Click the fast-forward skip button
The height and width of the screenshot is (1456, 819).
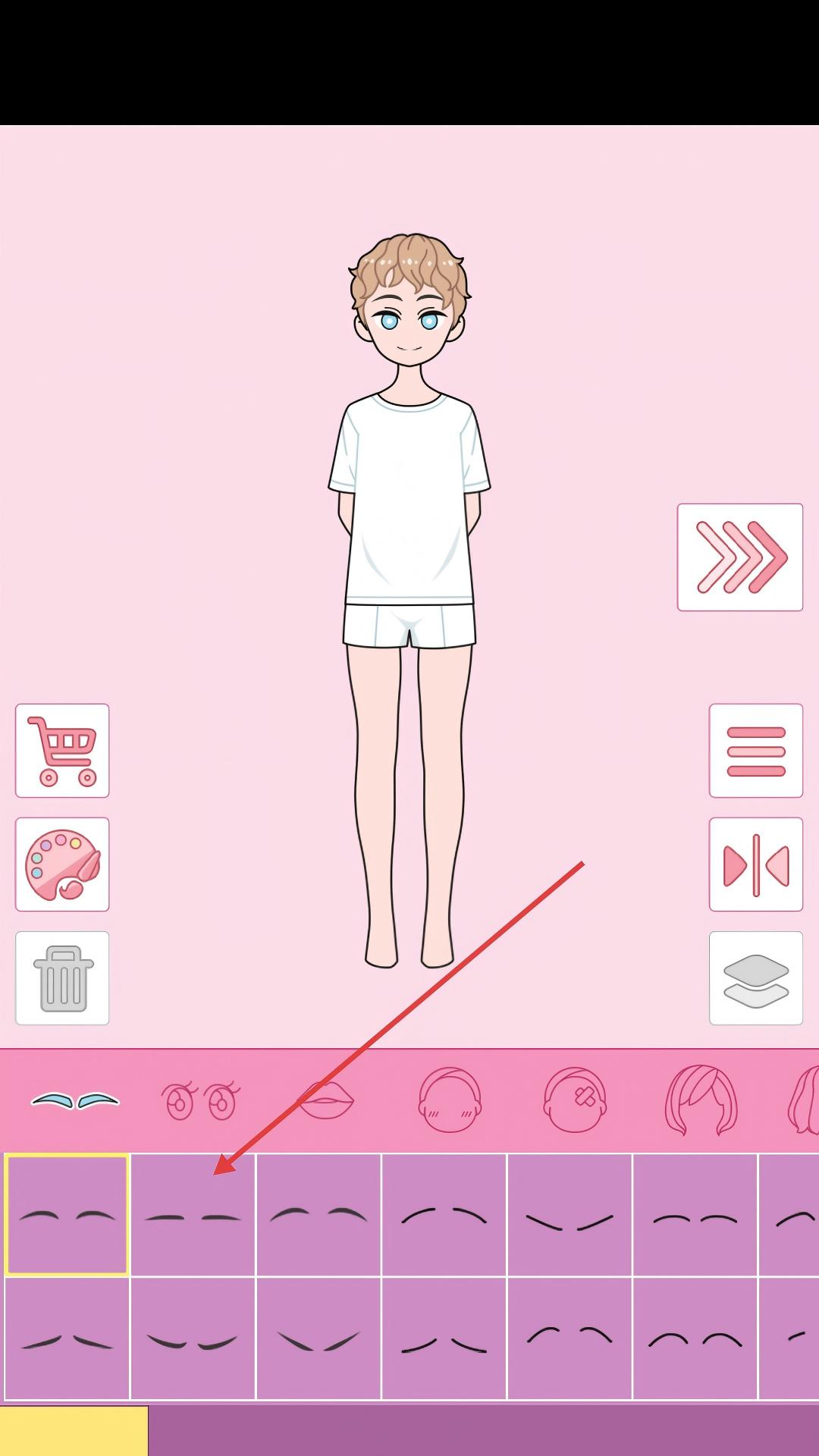(741, 557)
